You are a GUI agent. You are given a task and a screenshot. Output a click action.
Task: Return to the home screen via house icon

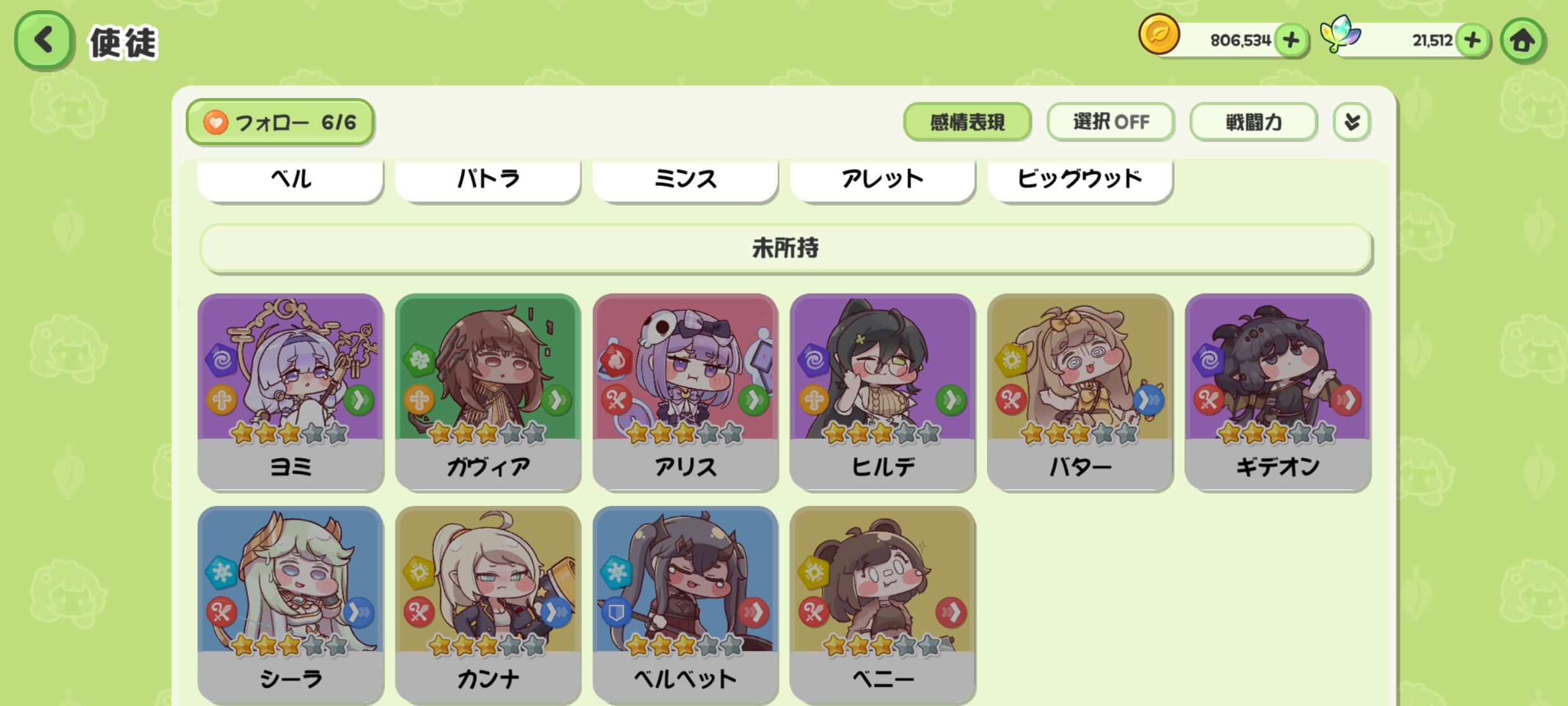[1522, 40]
